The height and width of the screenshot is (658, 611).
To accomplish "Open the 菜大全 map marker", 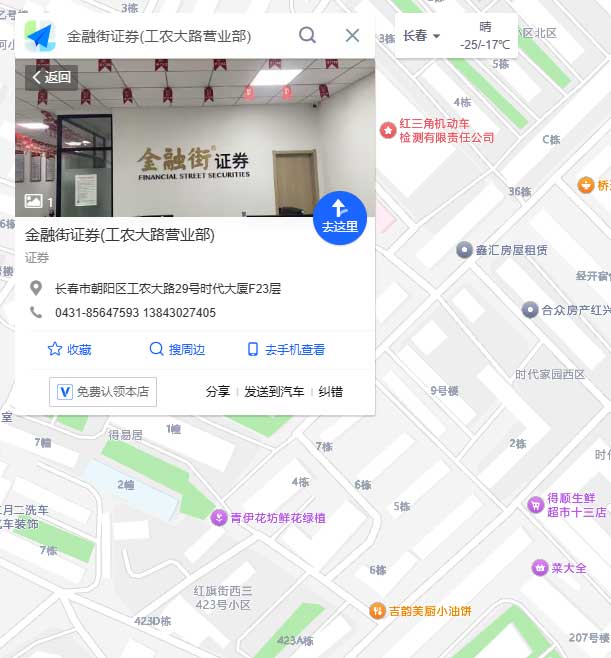I will (540, 568).
